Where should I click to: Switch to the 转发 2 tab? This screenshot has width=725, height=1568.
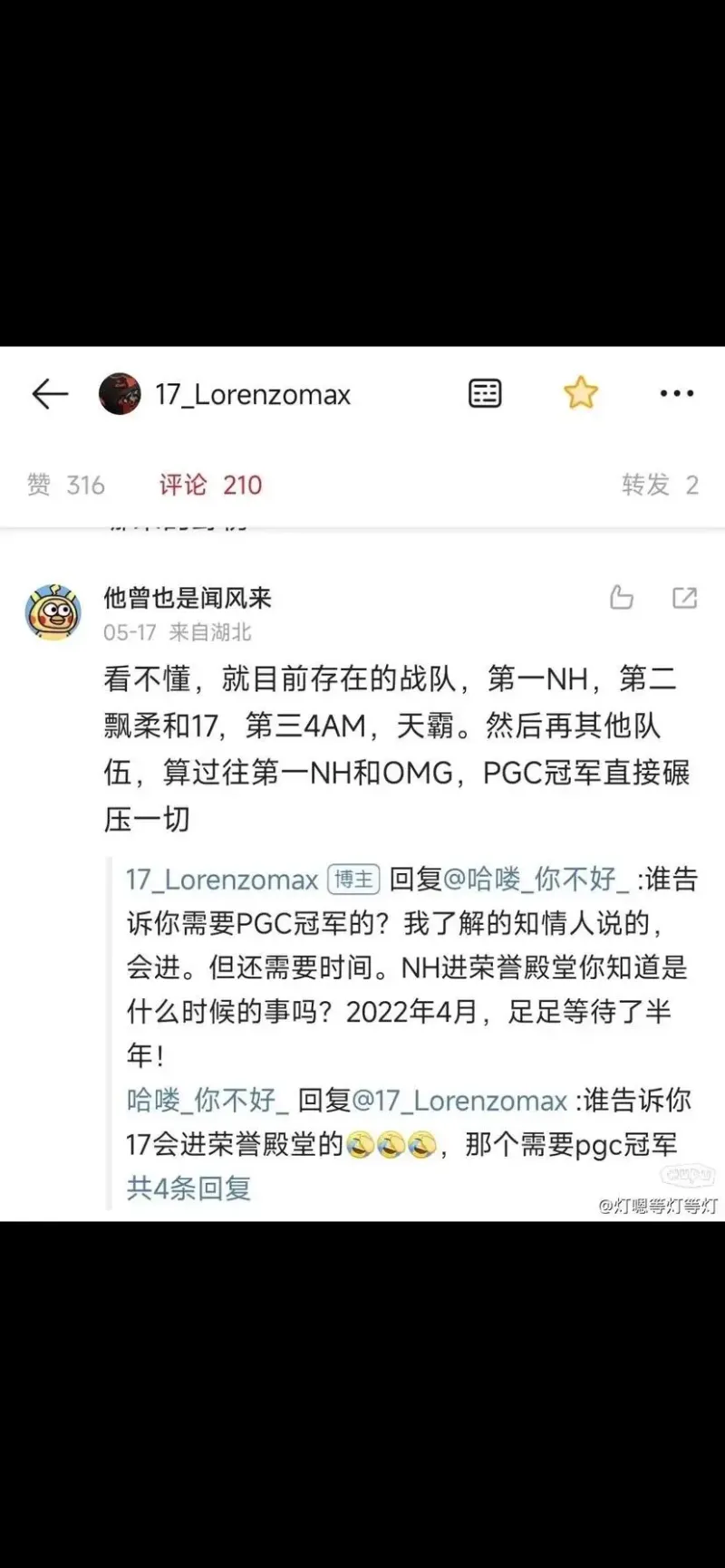[x=659, y=486]
